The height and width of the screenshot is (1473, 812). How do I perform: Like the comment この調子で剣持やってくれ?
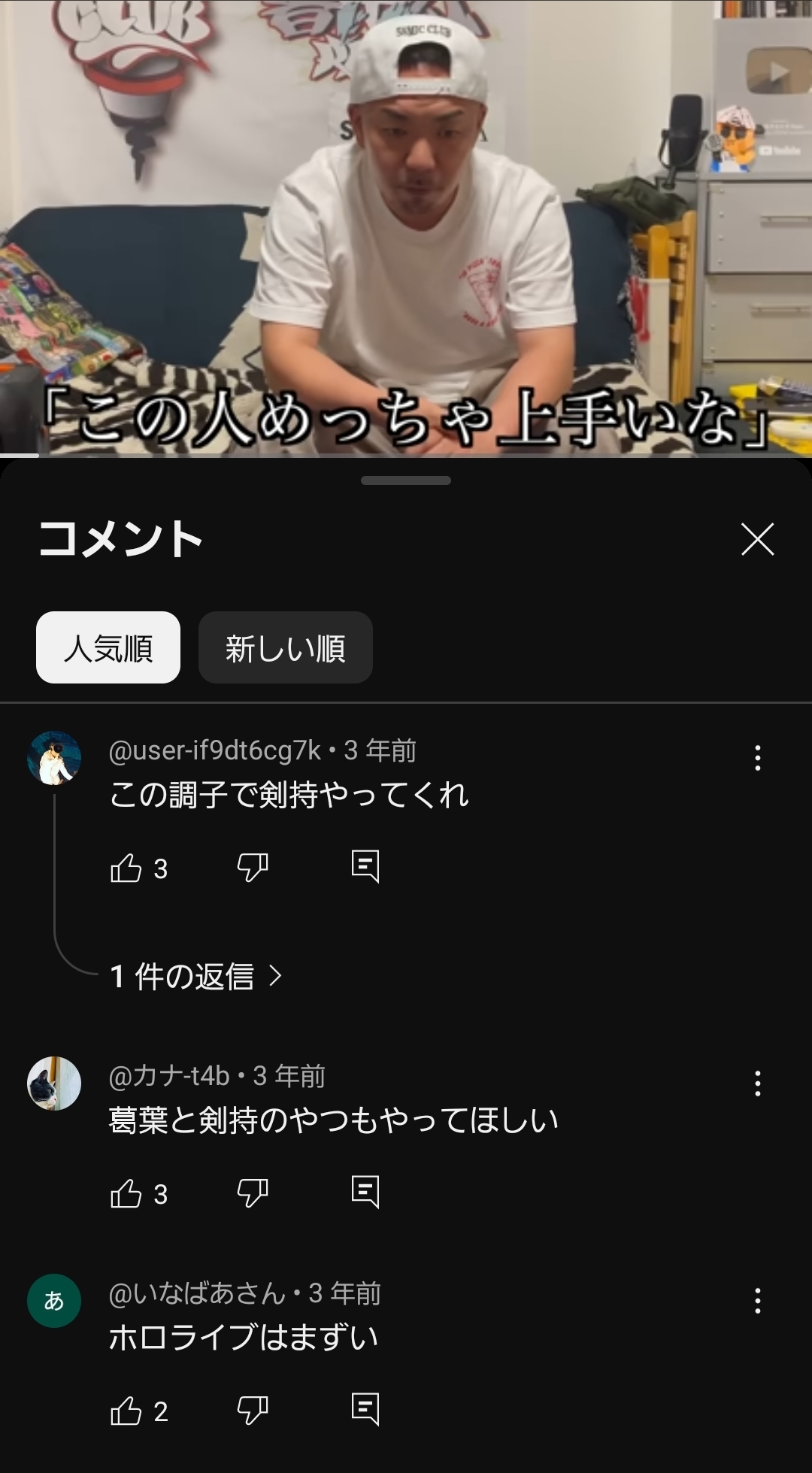tap(126, 868)
